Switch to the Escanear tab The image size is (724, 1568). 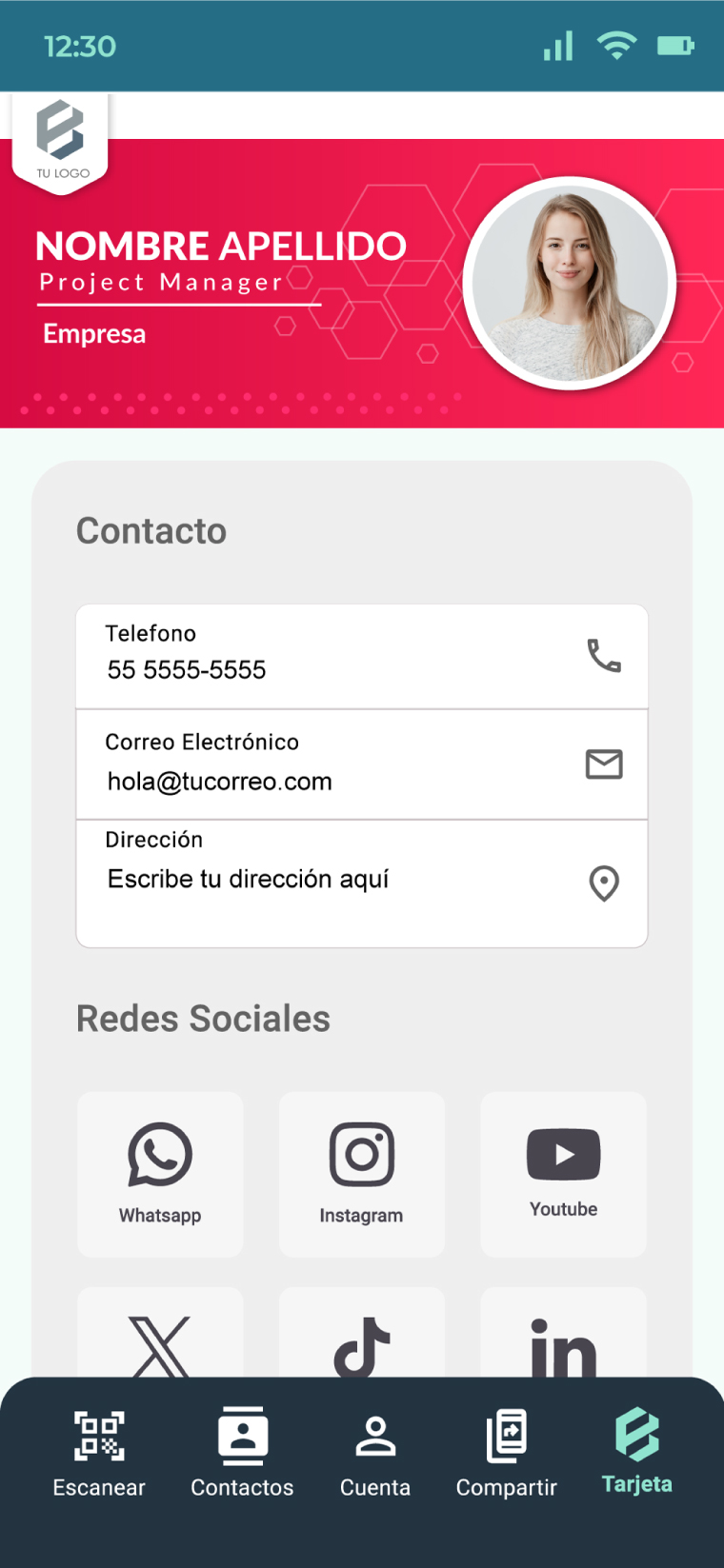(99, 1453)
